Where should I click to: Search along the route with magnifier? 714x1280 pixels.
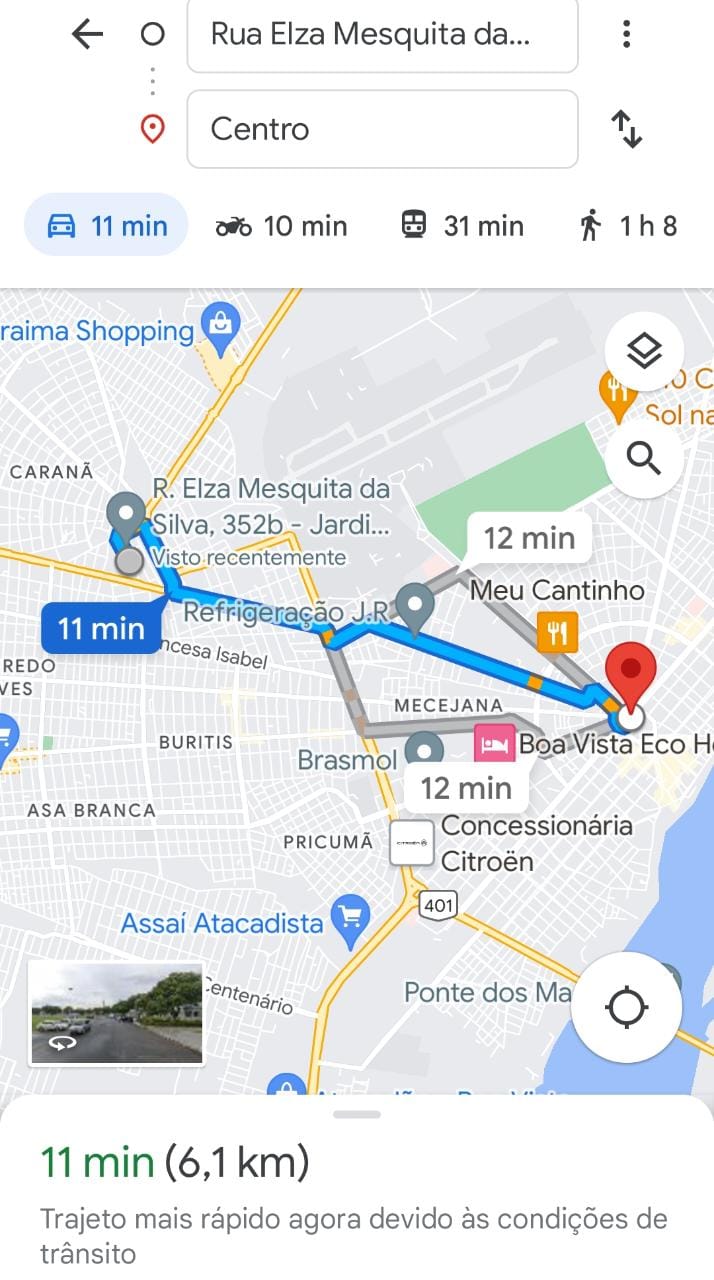pyautogui.click(x=645, y=459)
